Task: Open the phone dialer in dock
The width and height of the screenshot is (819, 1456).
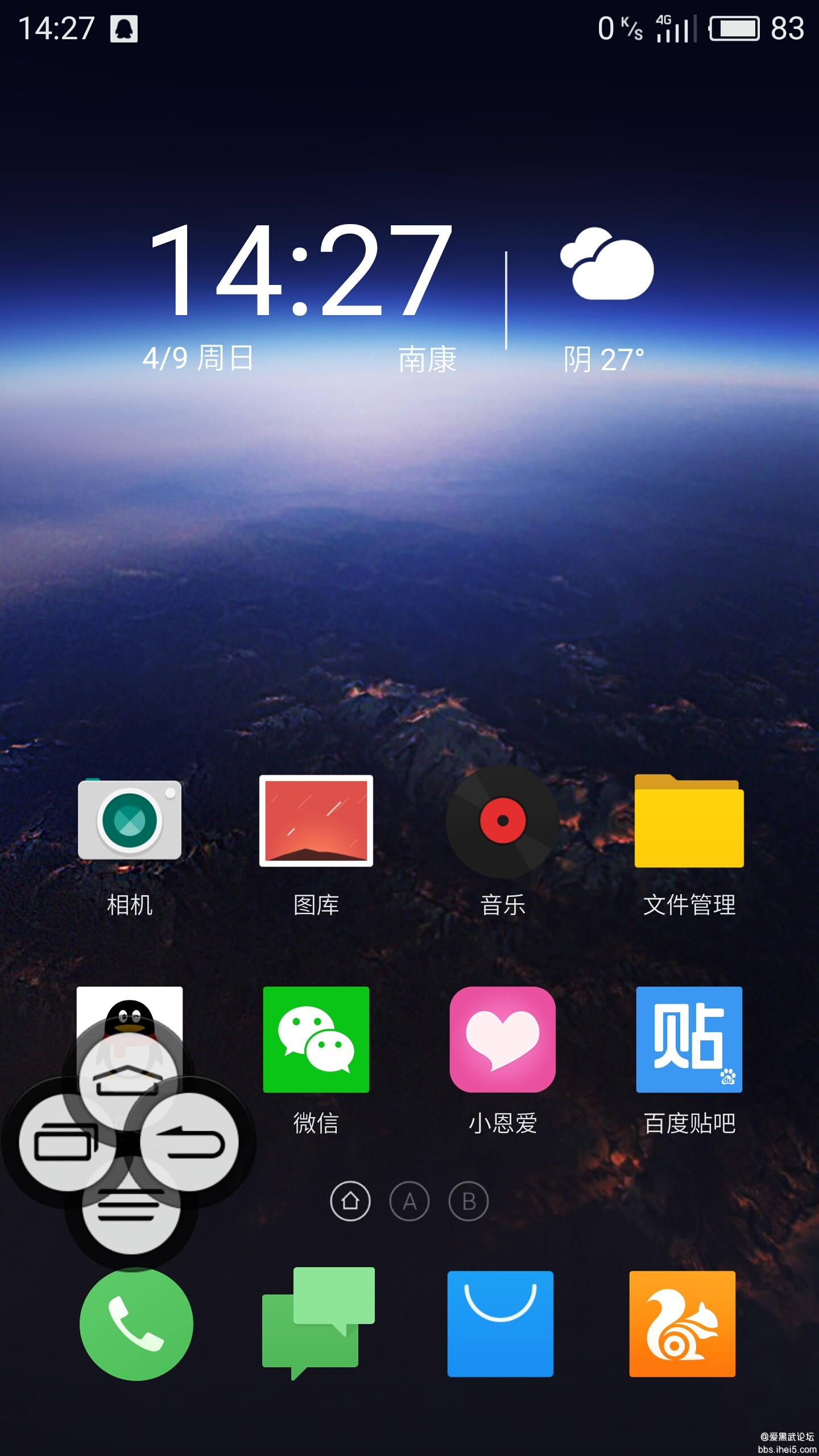Action: point(136,1323)
